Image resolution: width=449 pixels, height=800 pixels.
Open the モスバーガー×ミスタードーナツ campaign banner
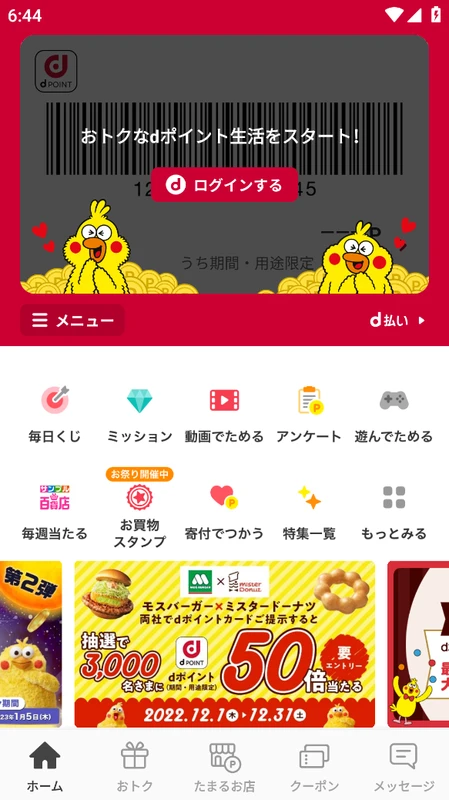(x=224, y=644)
